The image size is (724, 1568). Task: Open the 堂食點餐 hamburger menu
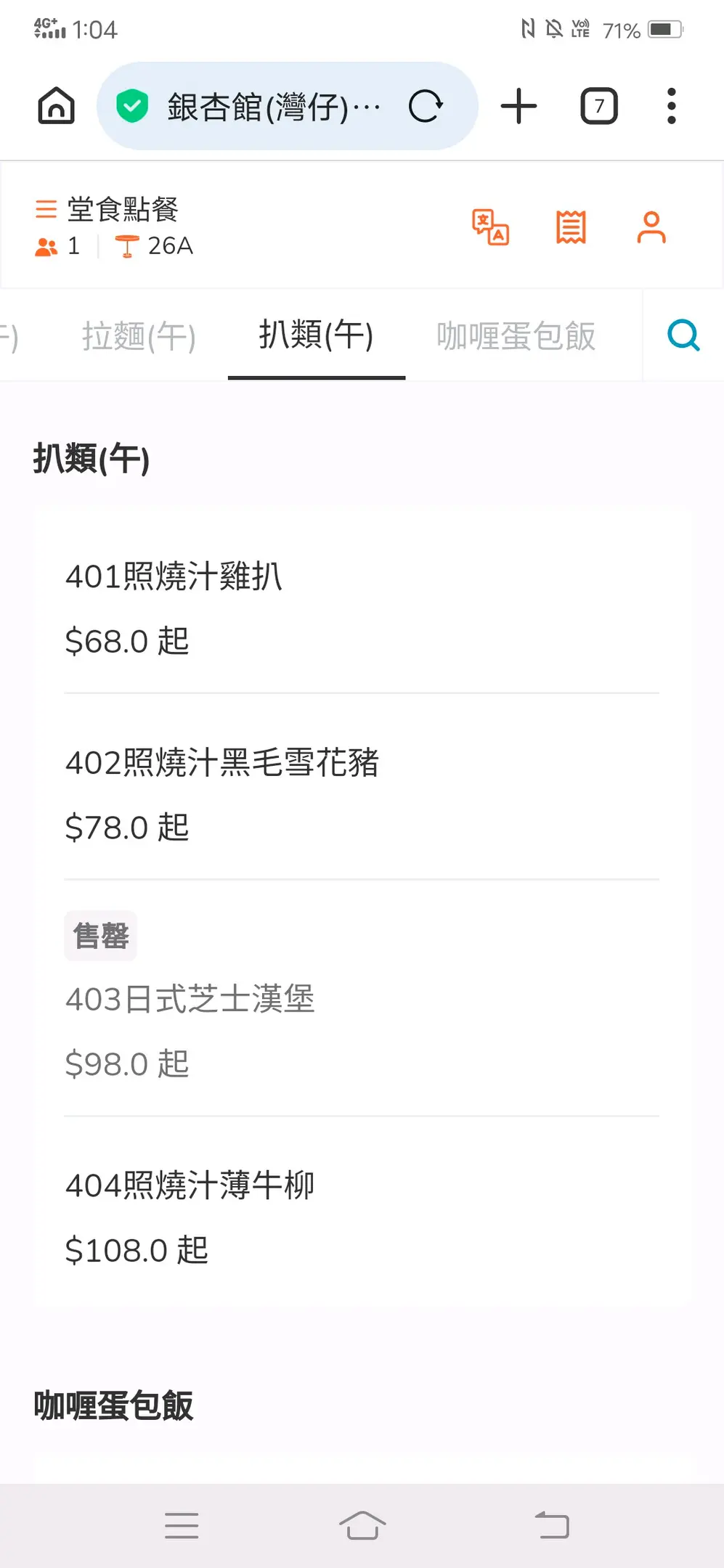[46, 209]
